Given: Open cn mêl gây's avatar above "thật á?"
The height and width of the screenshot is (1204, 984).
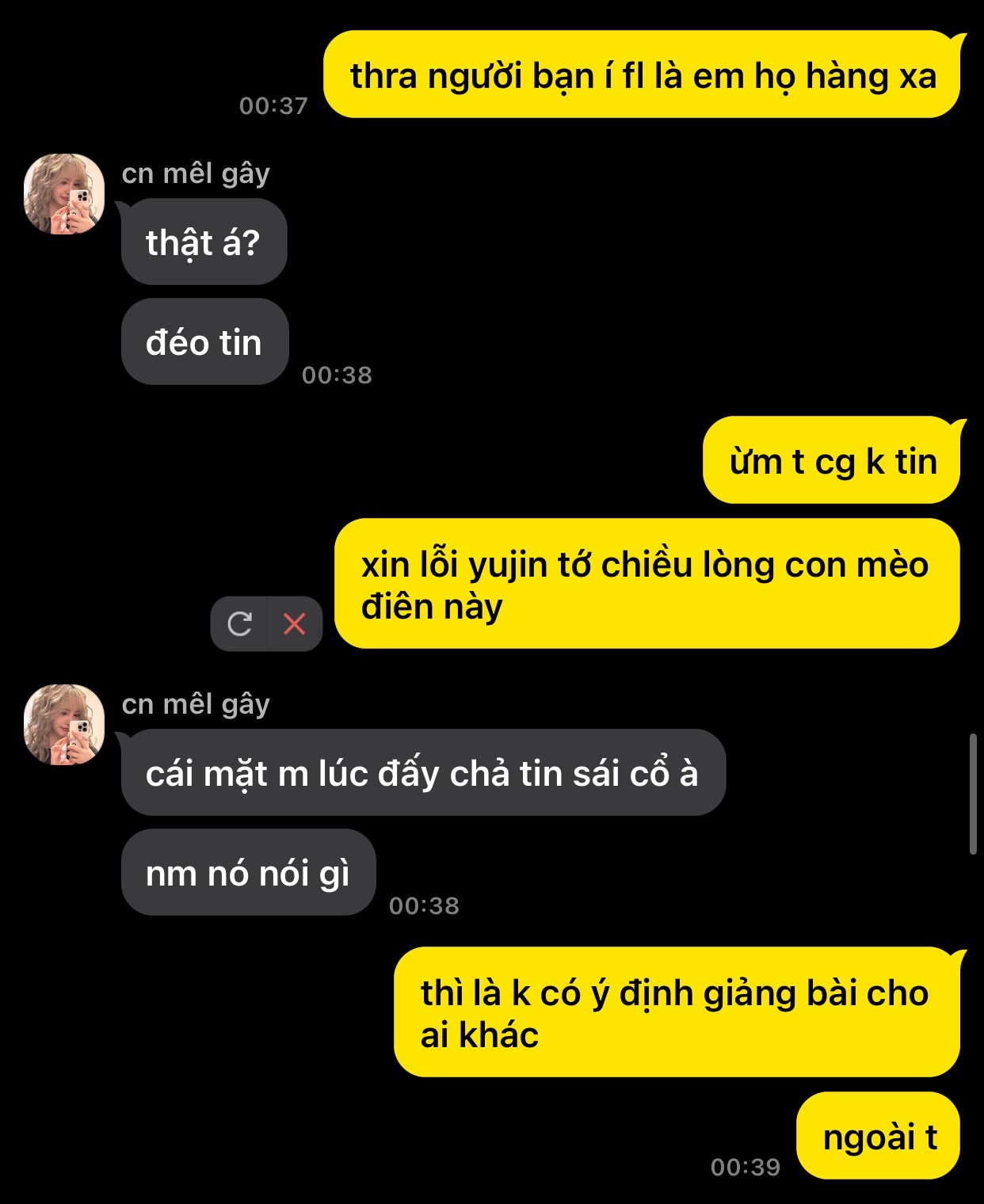Looking at the screenshot, I should [x=64, y=194].
